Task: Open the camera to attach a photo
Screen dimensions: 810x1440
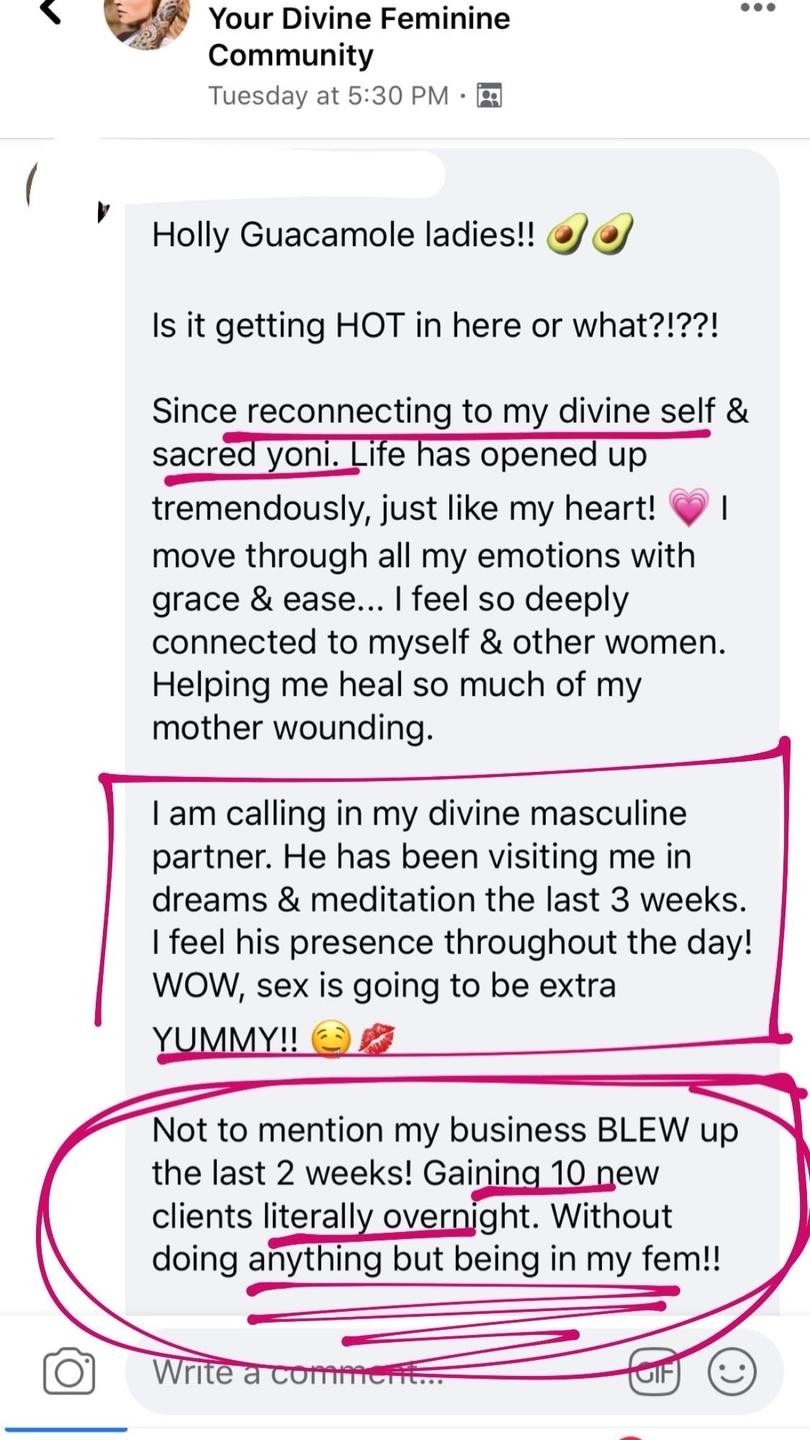Action: pyautogui.click(x=69, y=1372)
